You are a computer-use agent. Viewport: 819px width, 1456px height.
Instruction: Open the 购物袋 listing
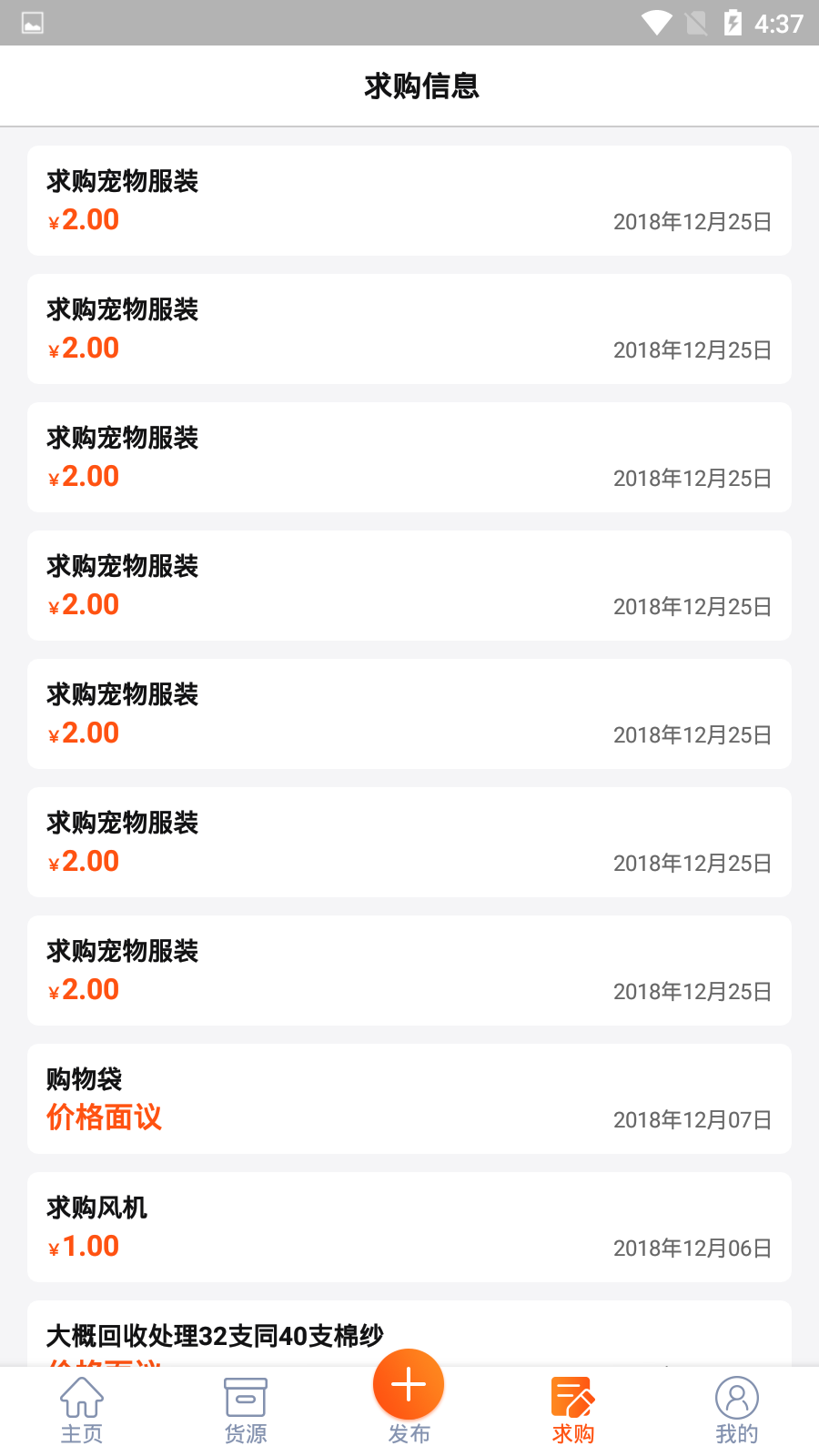point(409,1098)
